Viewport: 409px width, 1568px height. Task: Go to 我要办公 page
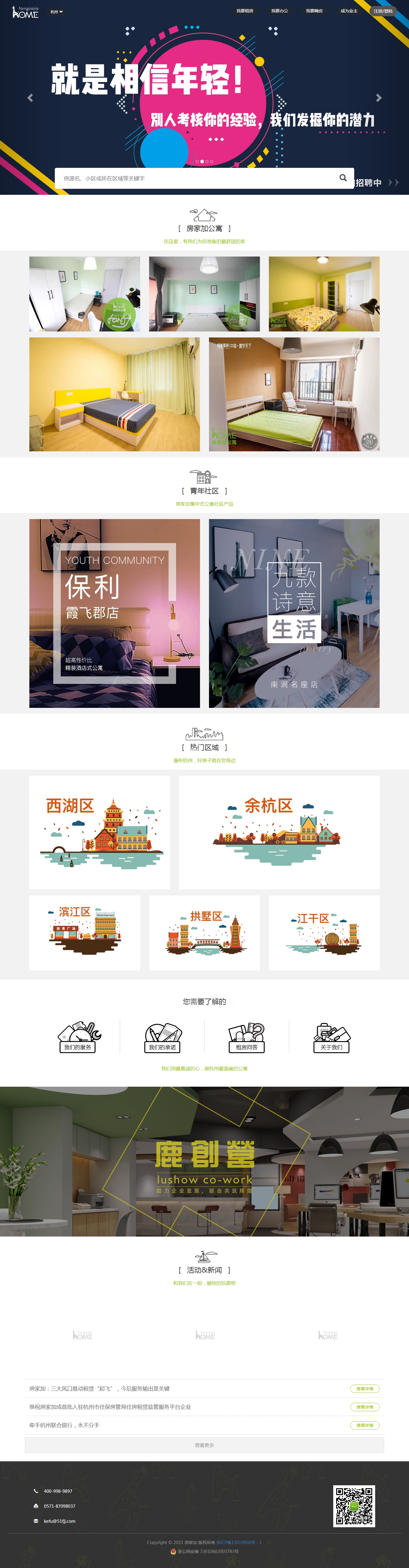279,11
